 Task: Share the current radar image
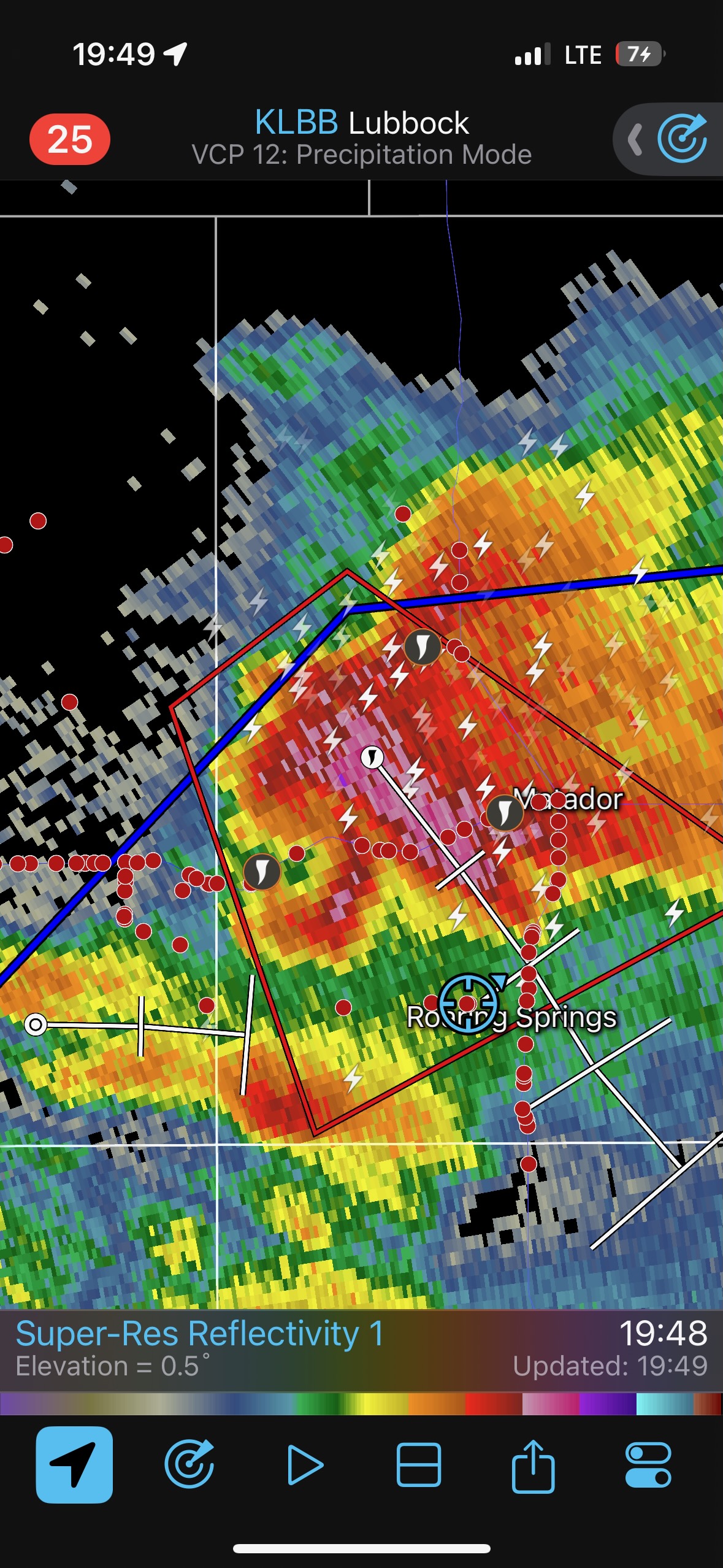[533, 1465]
